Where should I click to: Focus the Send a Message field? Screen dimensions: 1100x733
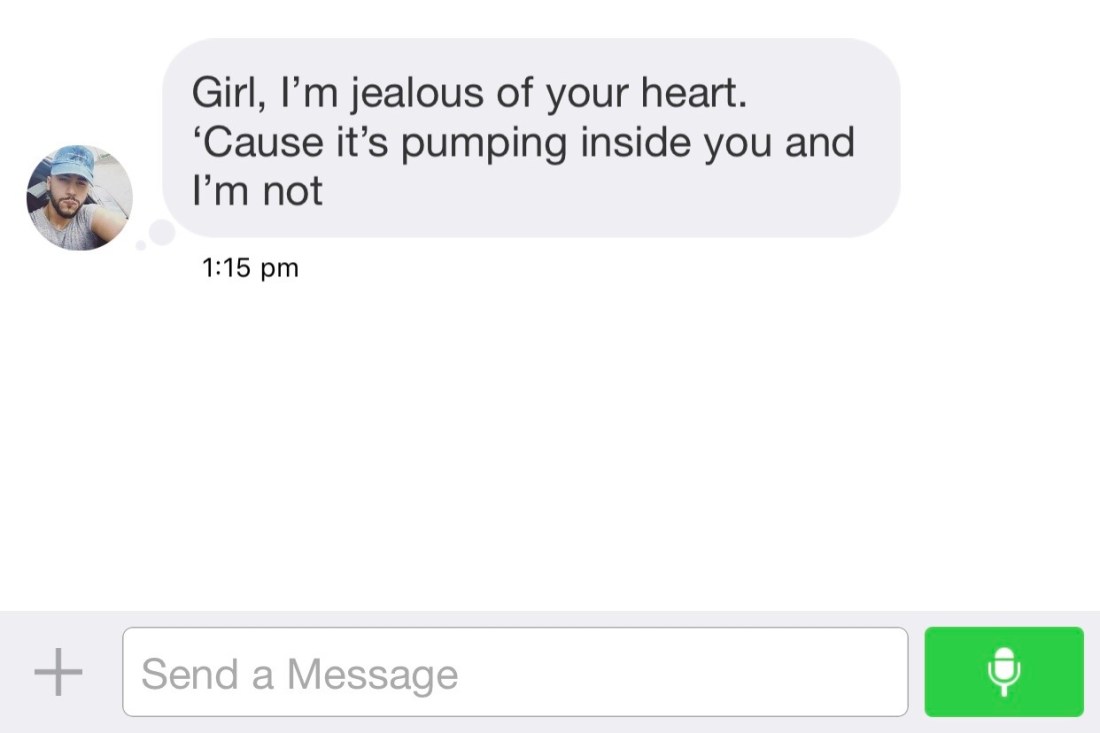pyautogui.click(x=514, y=673)
